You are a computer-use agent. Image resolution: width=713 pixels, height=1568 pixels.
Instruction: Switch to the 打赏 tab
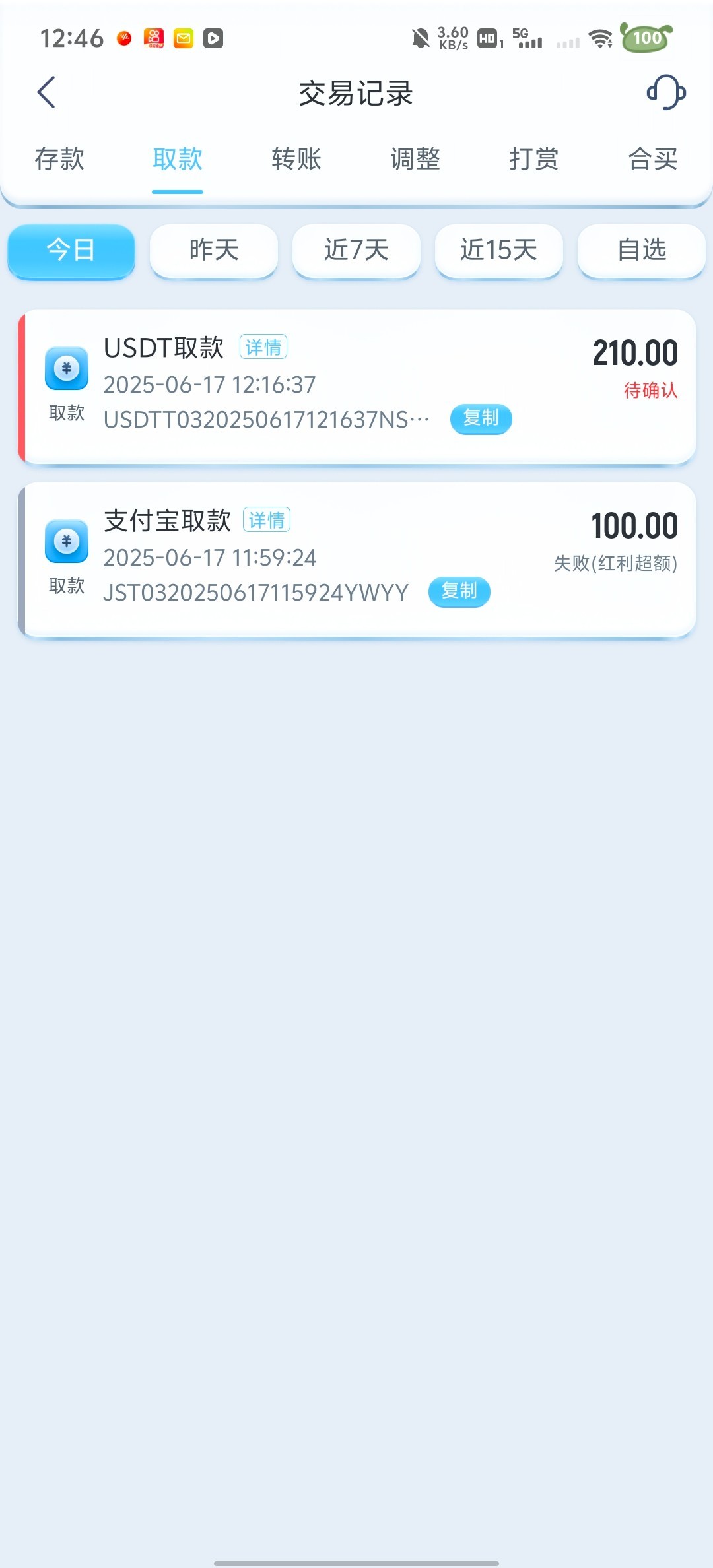point(534,159)
